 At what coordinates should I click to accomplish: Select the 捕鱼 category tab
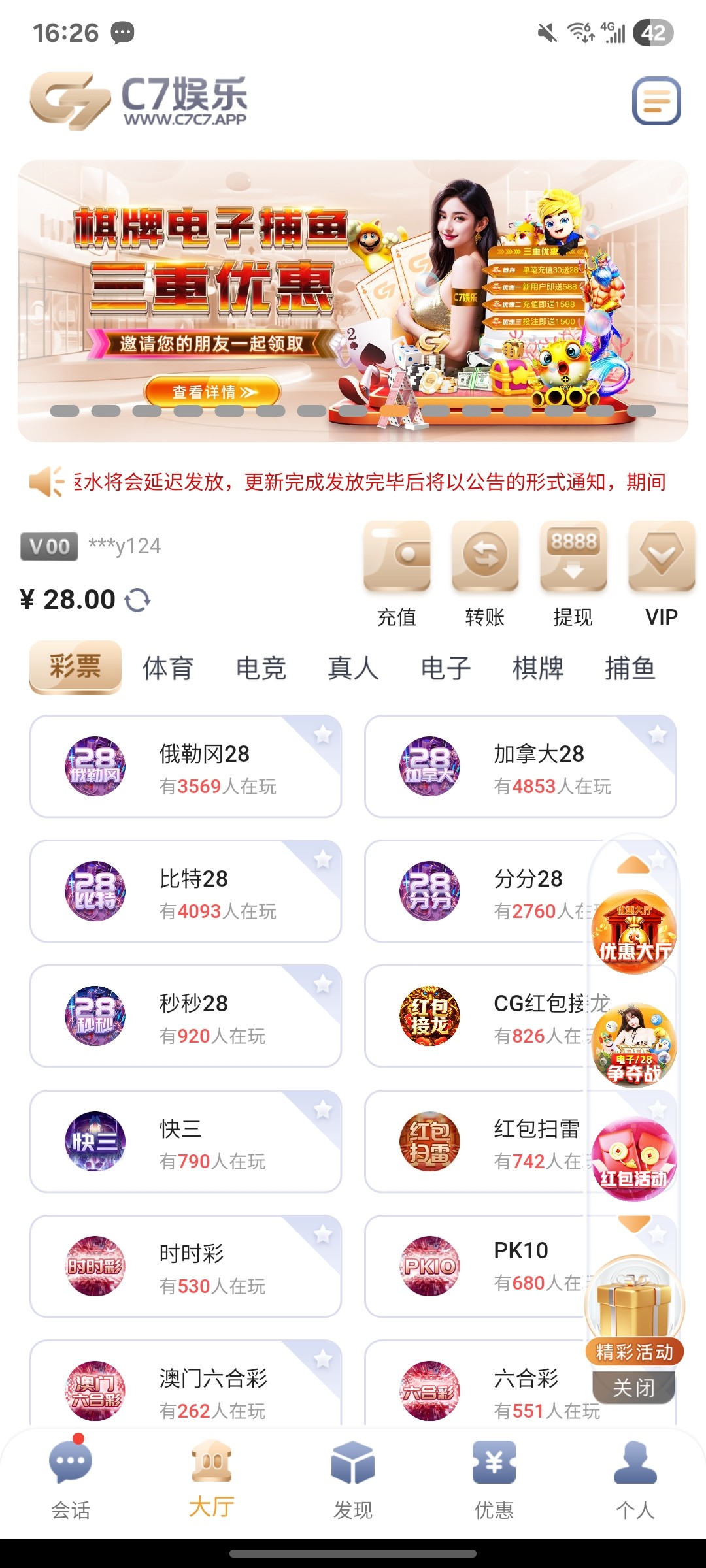[x=630, y=668]
